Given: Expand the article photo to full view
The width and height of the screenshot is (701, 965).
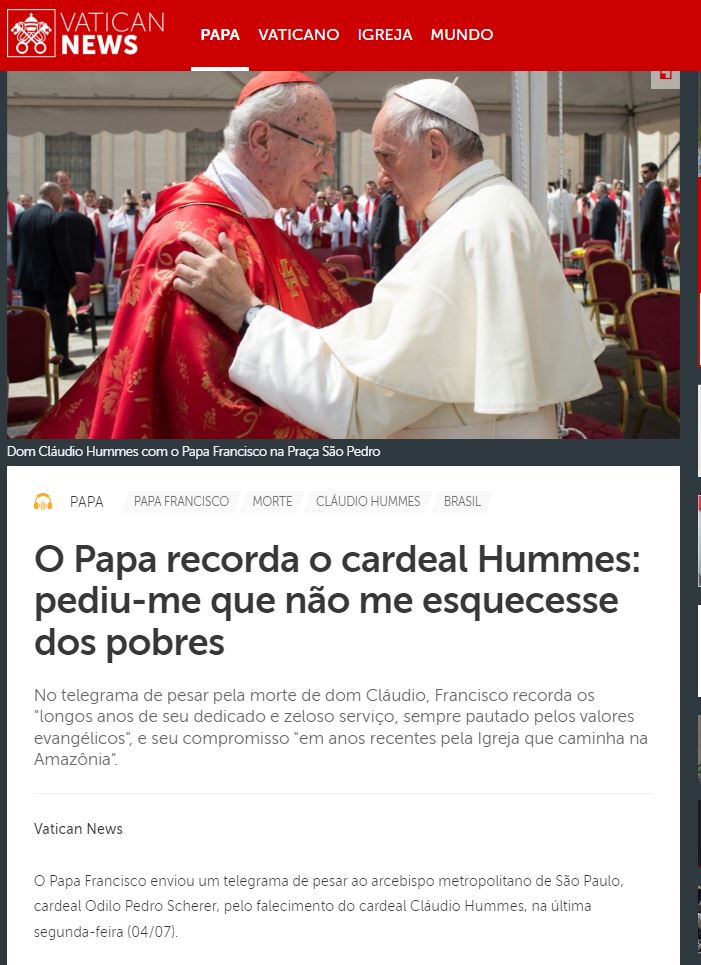Looking at the screenshot, I should [665, 76].
